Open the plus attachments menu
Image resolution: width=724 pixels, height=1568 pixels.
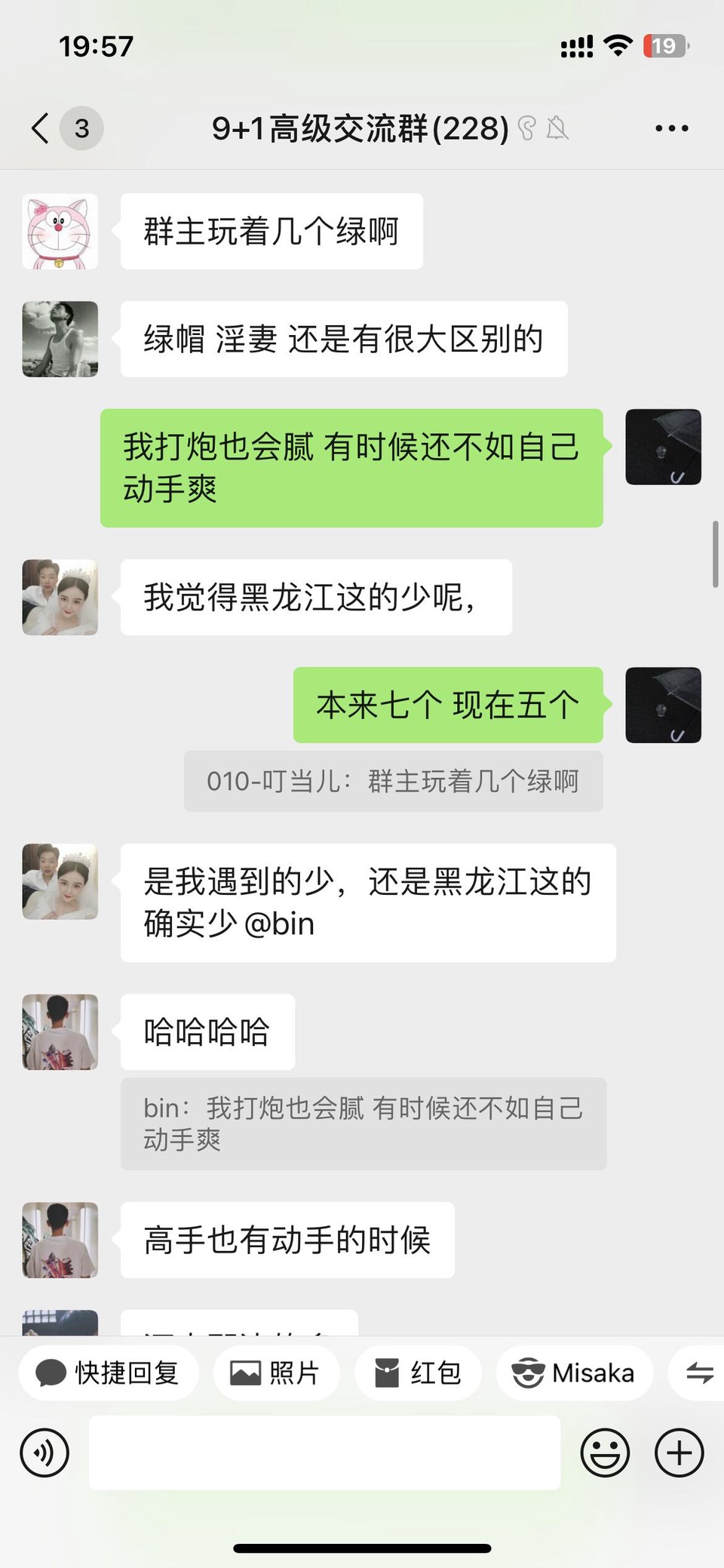tap(679, 1453)
